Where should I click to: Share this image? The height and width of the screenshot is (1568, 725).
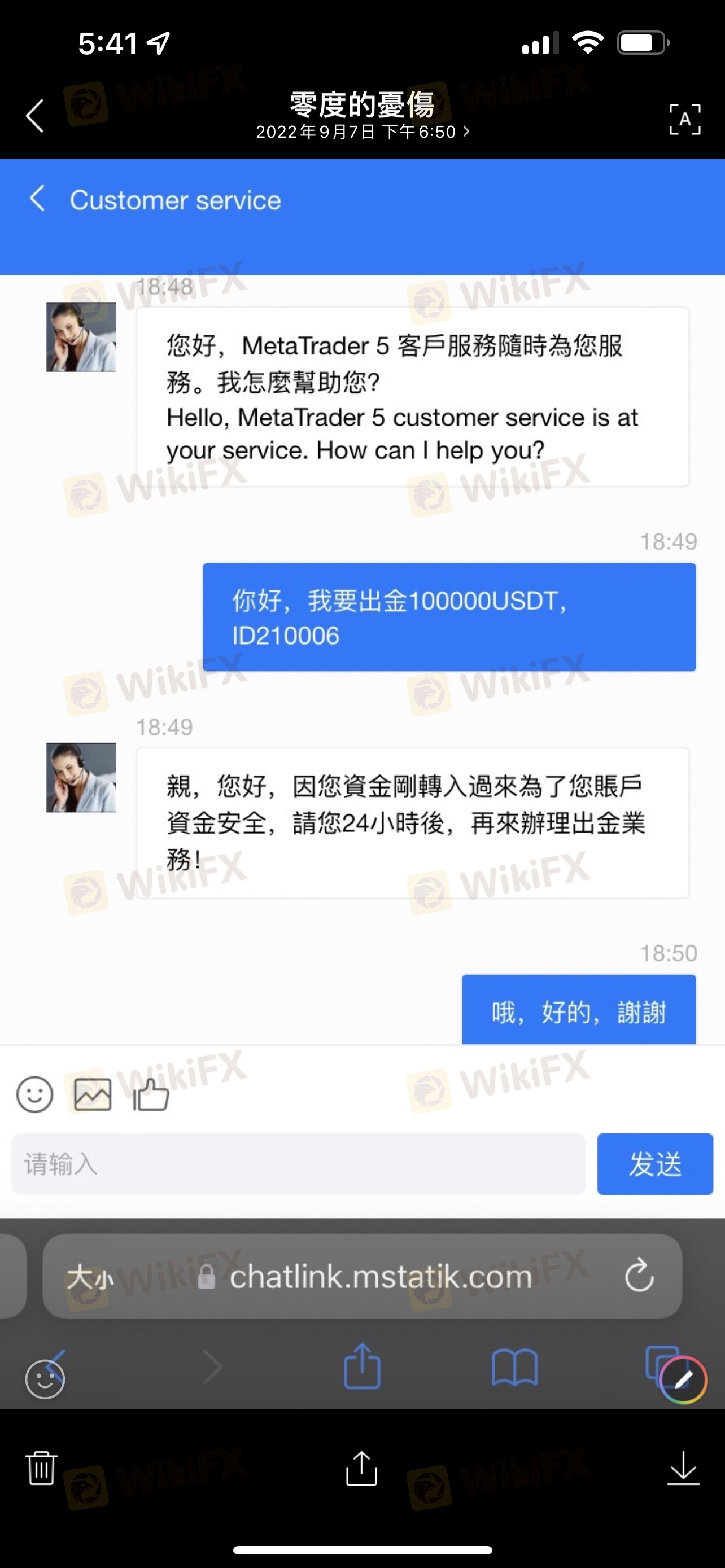[x=361, y=1468]
